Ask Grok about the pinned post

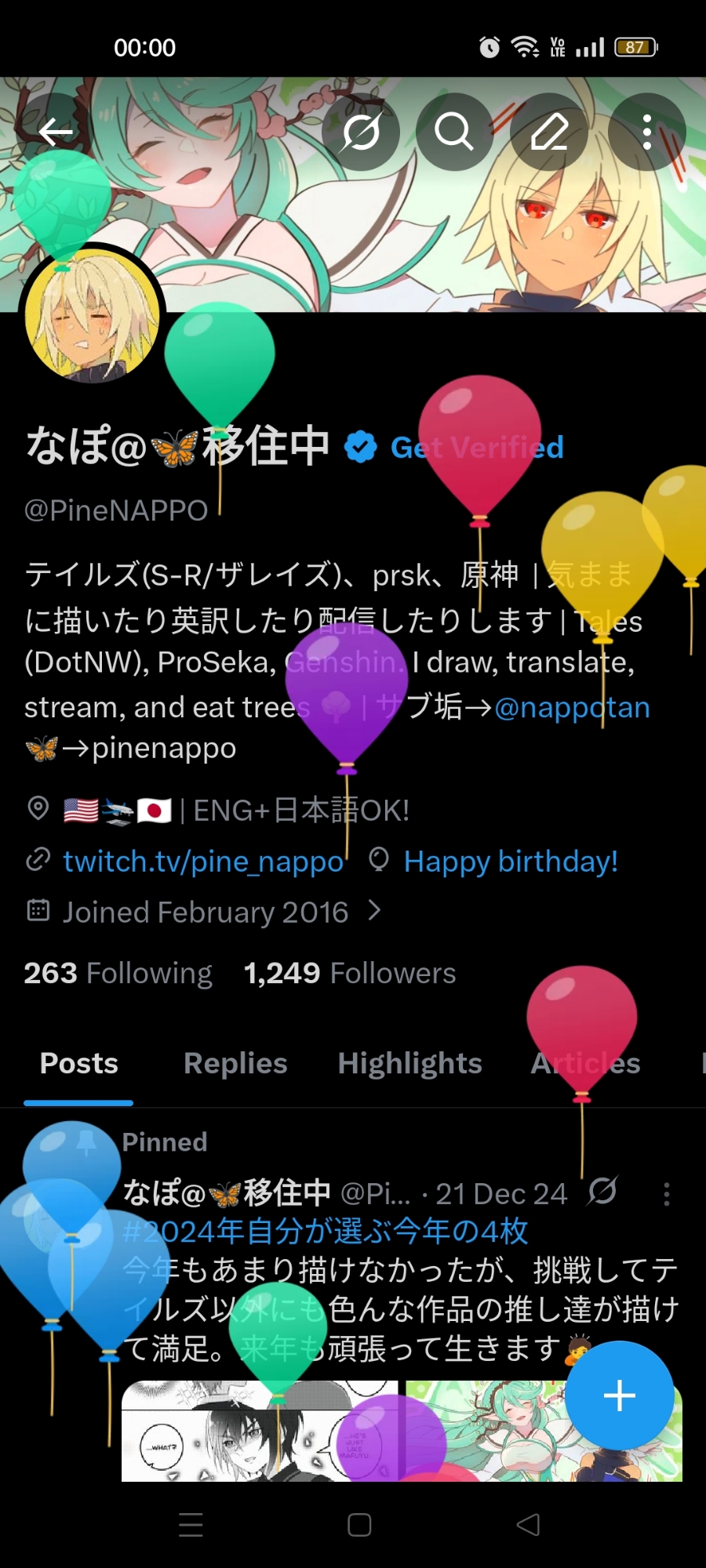602,1192
